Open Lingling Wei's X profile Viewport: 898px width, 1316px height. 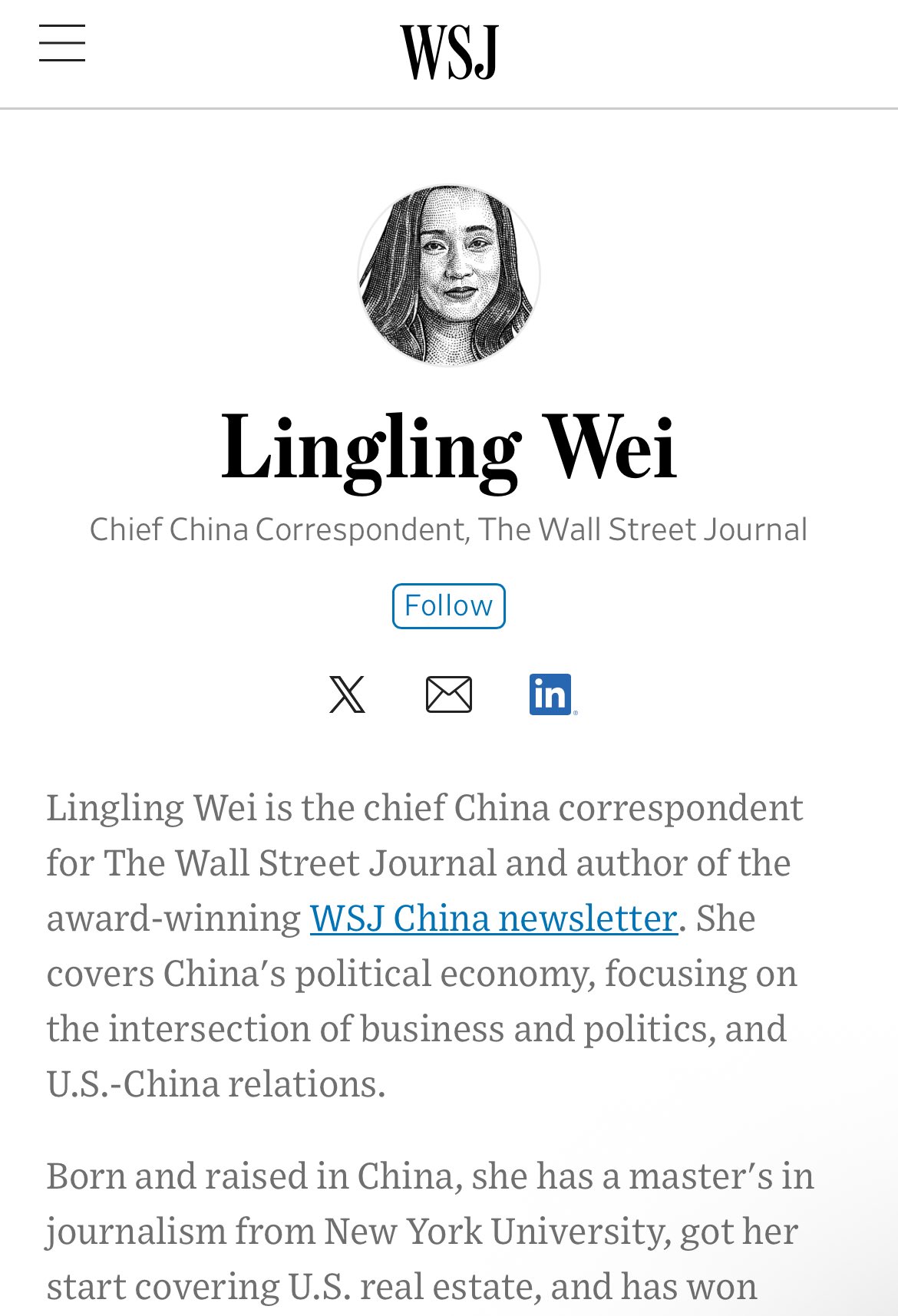[x=347, y=694]
